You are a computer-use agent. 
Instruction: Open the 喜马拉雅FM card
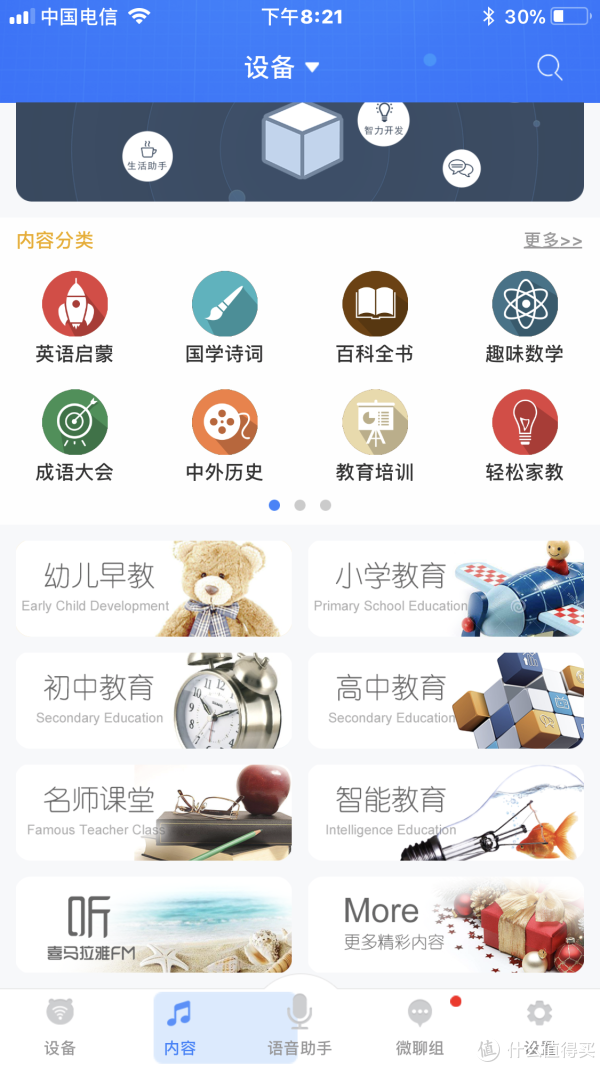[154, 925]
